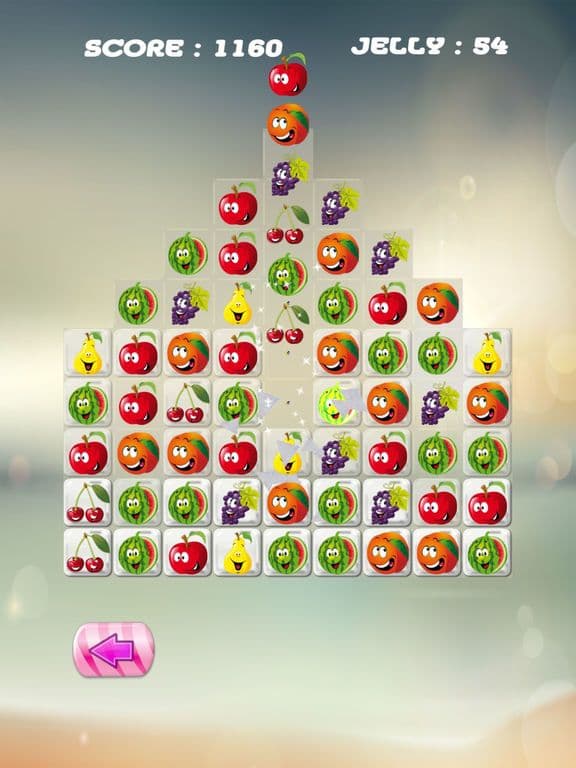Select the red apple in the bottom row
576x768 pixels.
point(188,552)
